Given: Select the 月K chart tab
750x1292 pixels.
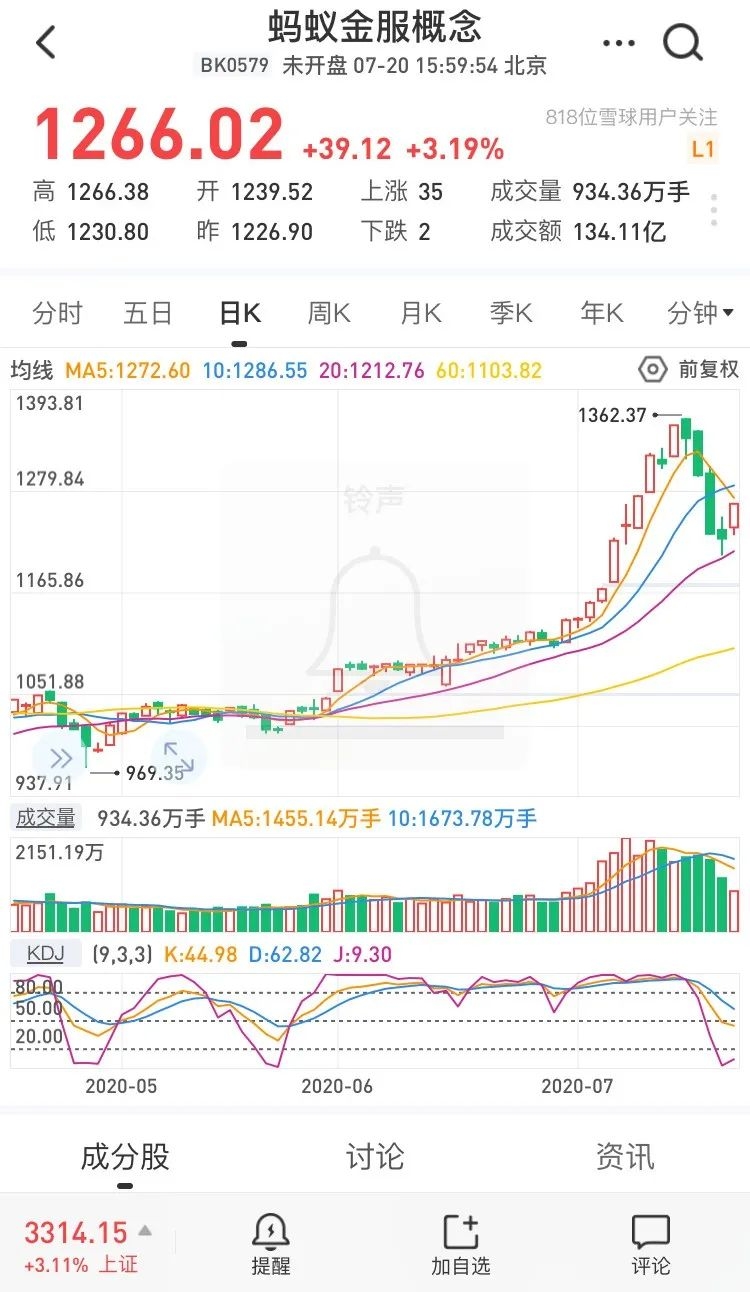Looking at the screenshot, I should click(x=420, y=313).
